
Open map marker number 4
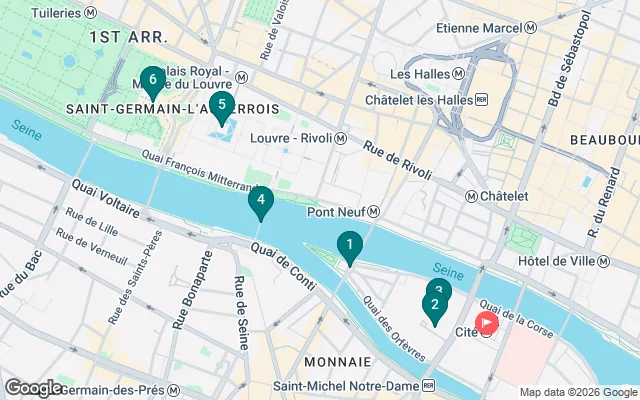point(261,201)
